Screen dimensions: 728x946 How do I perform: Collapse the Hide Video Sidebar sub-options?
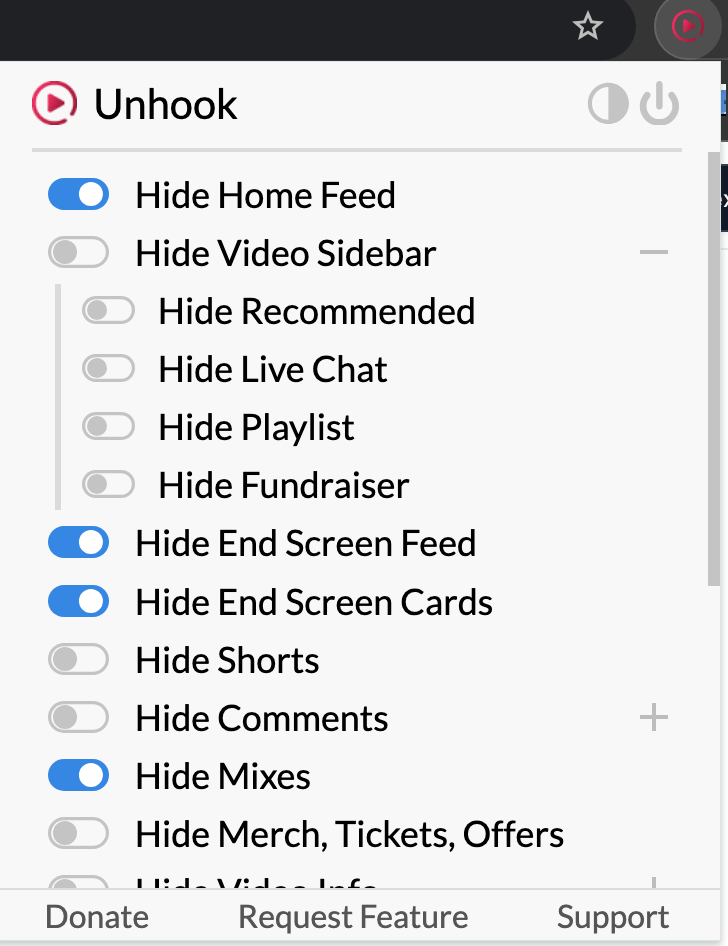click(653, 253)
